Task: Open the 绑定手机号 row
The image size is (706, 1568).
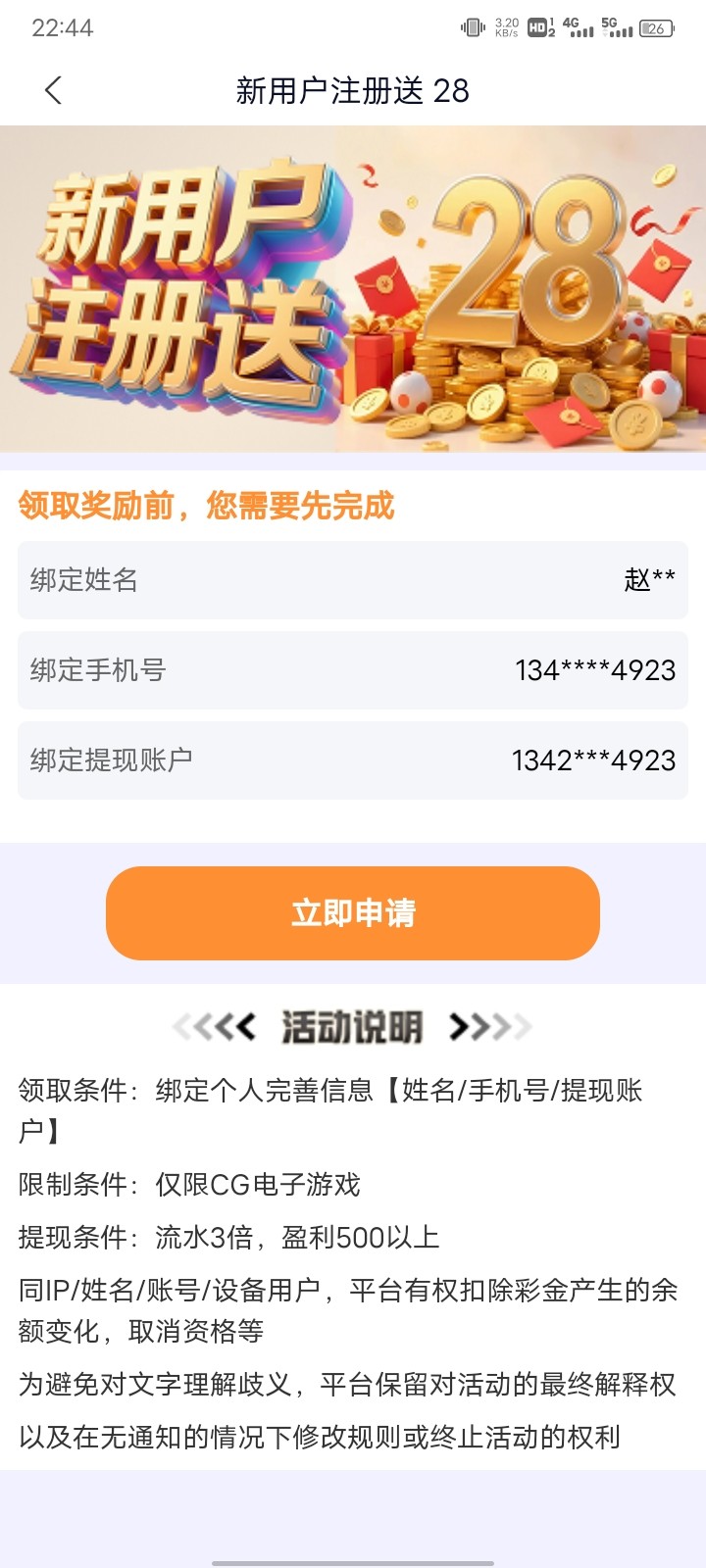Action: [353, 670]
